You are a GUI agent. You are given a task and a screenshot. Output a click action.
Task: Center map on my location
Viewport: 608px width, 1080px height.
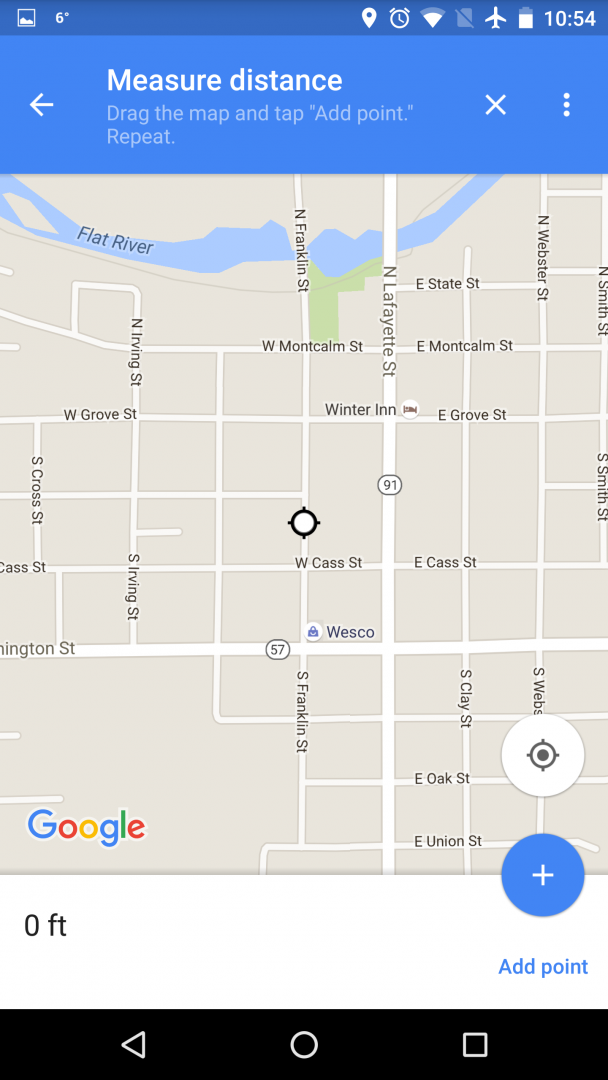click(543, 756)
